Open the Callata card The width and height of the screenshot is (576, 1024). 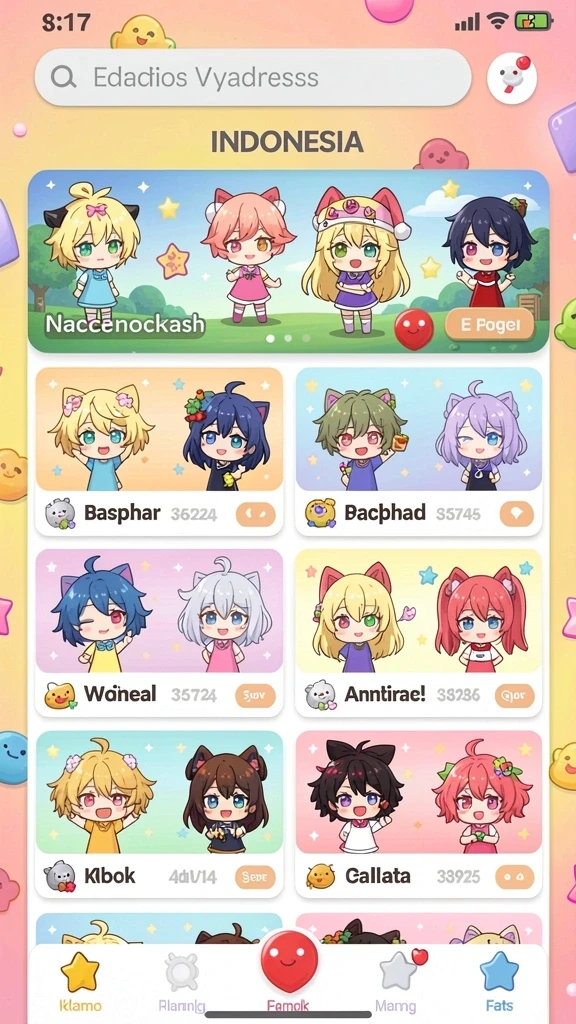pyautogui.click(x=419, y=814)
